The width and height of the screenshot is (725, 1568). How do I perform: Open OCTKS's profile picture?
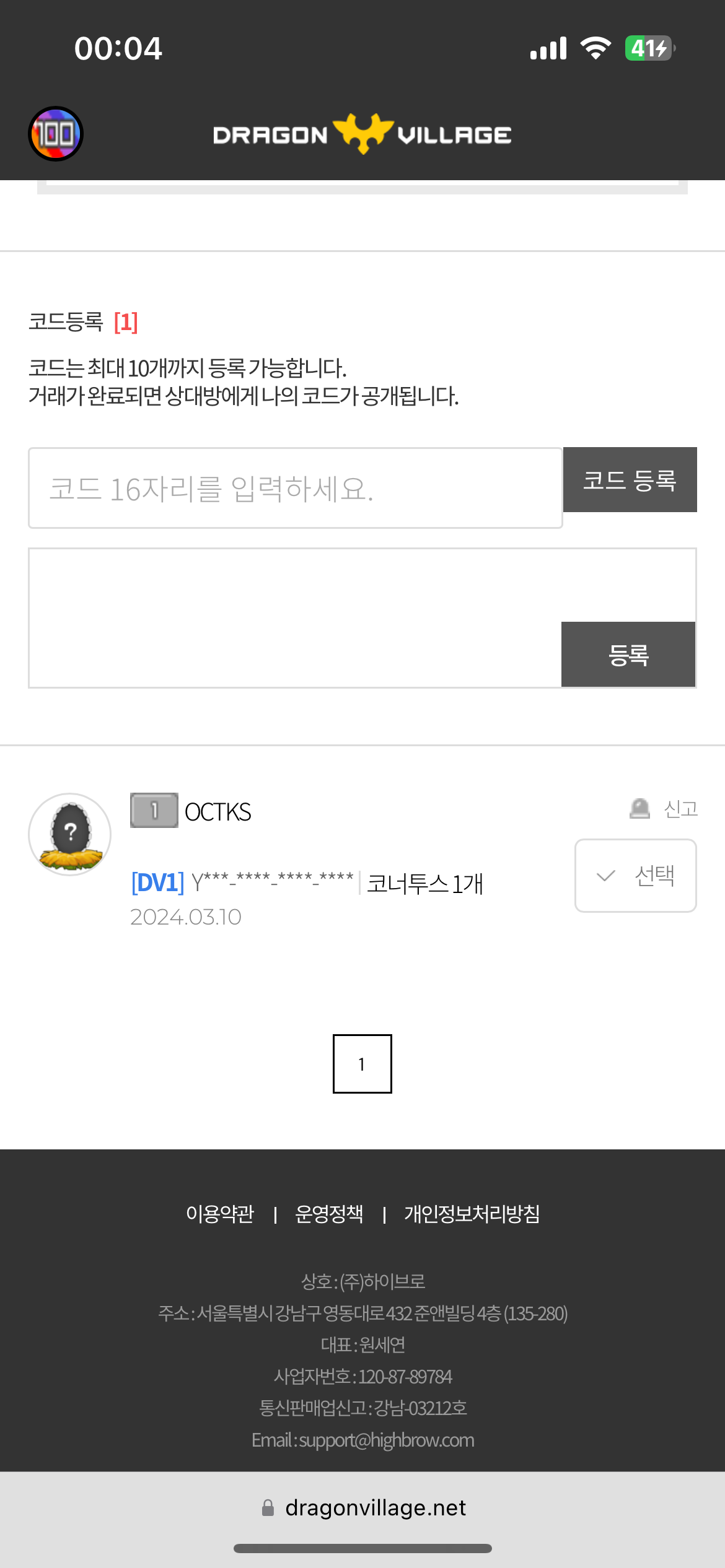(x=70, y=834)
